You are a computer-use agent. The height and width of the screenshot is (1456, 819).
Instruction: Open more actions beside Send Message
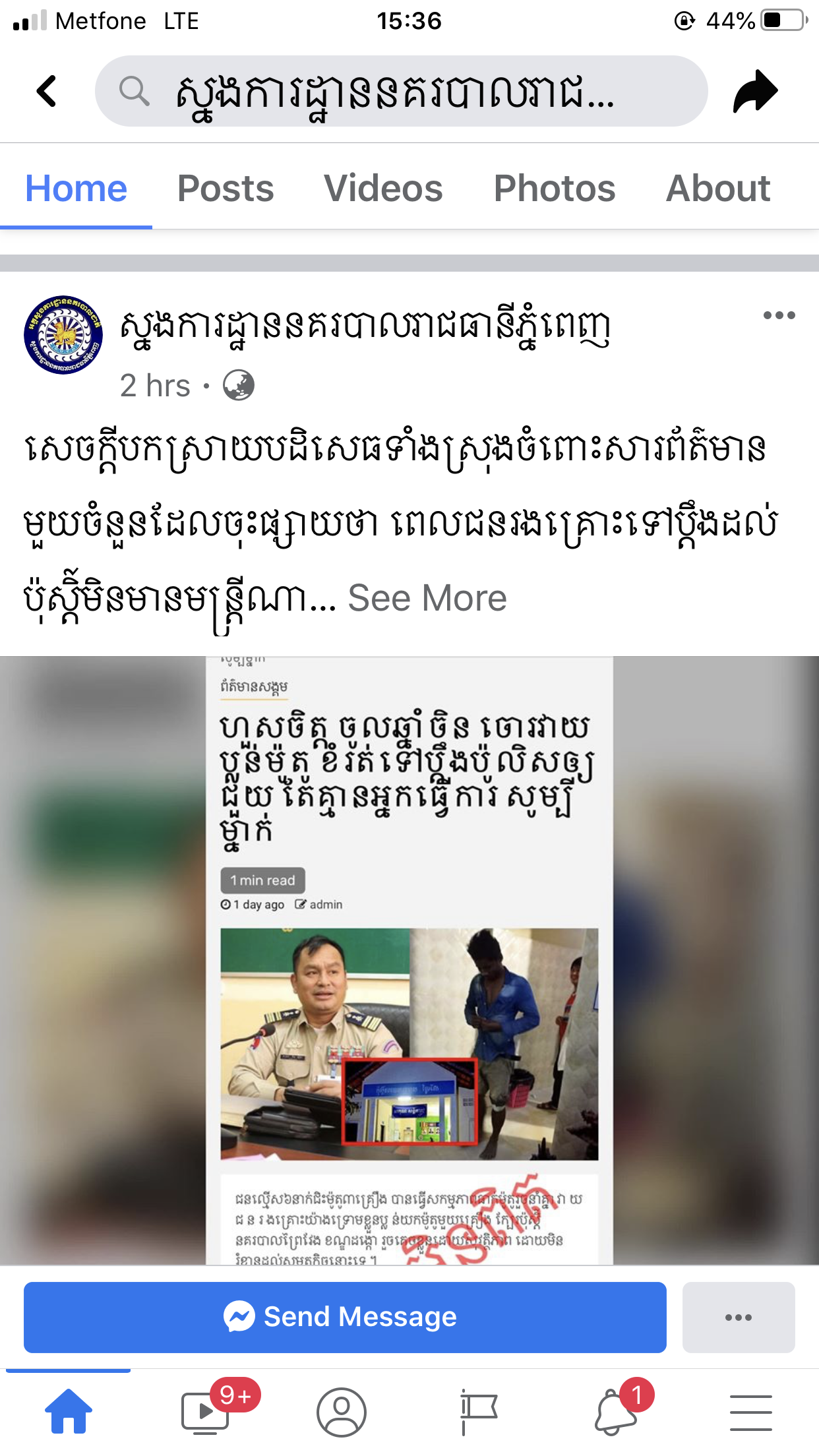(x=738, y=1318)
